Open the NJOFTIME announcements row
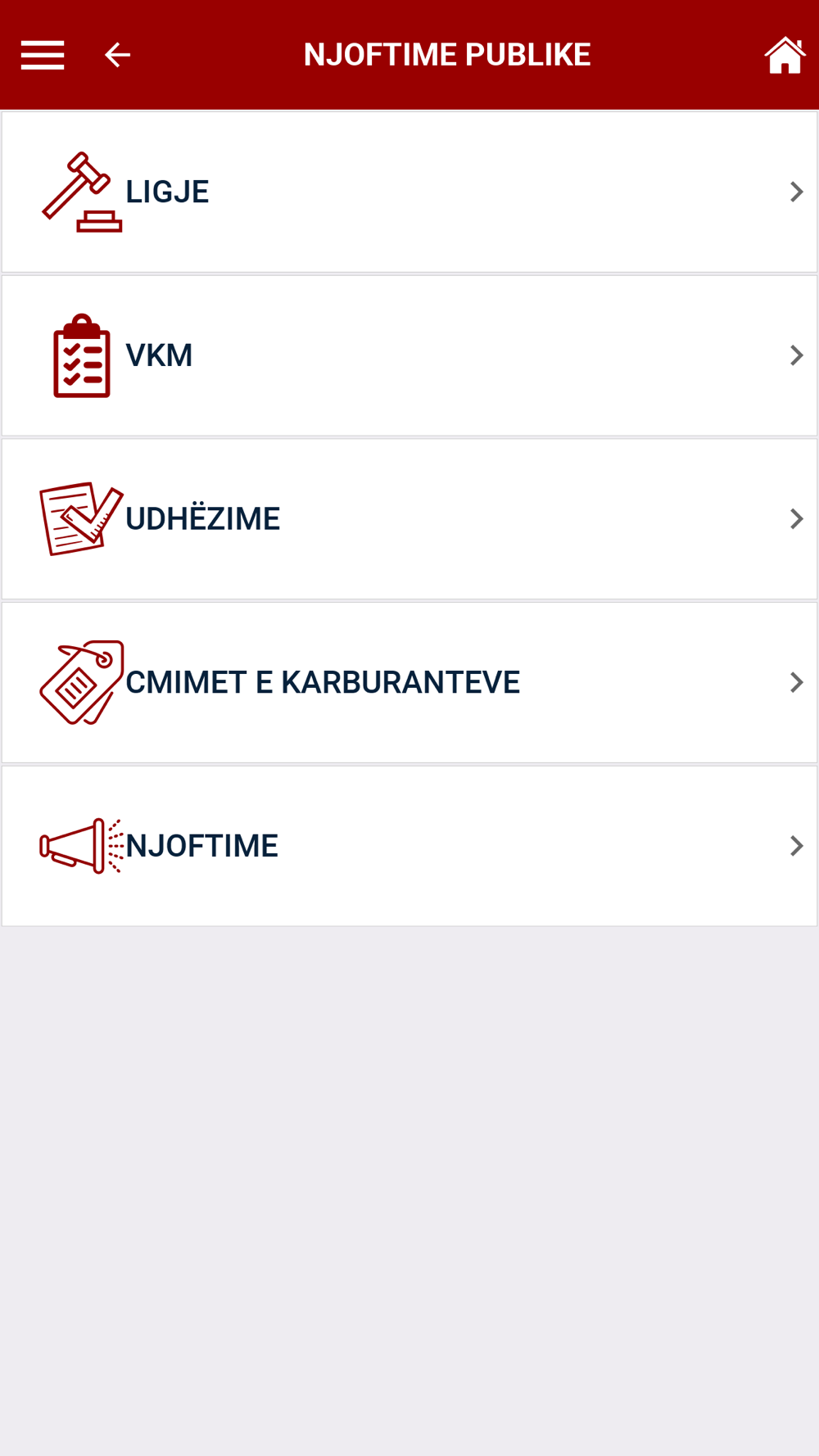This screenshot has height=1456, width=819. click(x=409, y=846)
